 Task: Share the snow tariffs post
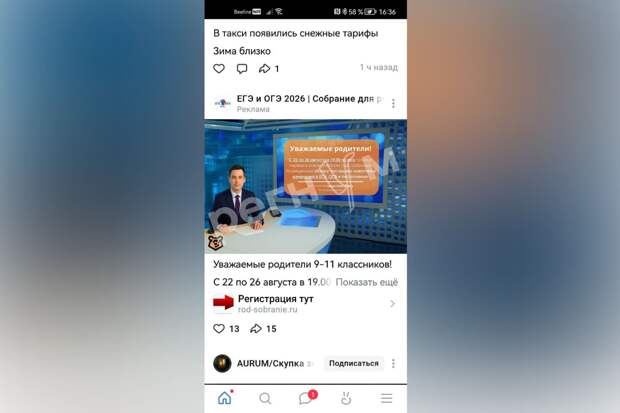pyautogui.click(x=265, y=69)
